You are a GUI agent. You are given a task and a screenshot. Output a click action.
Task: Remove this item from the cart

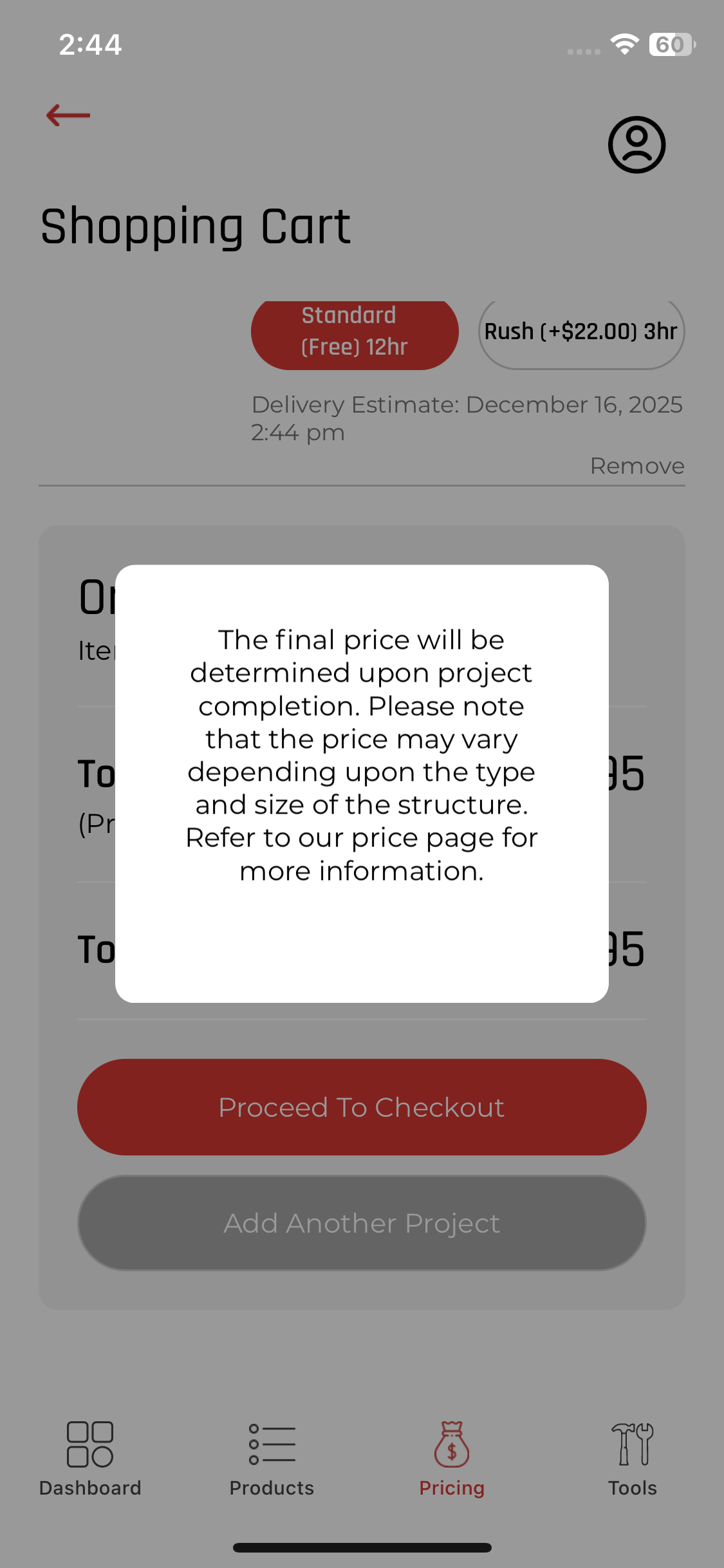tap(636, 466)
